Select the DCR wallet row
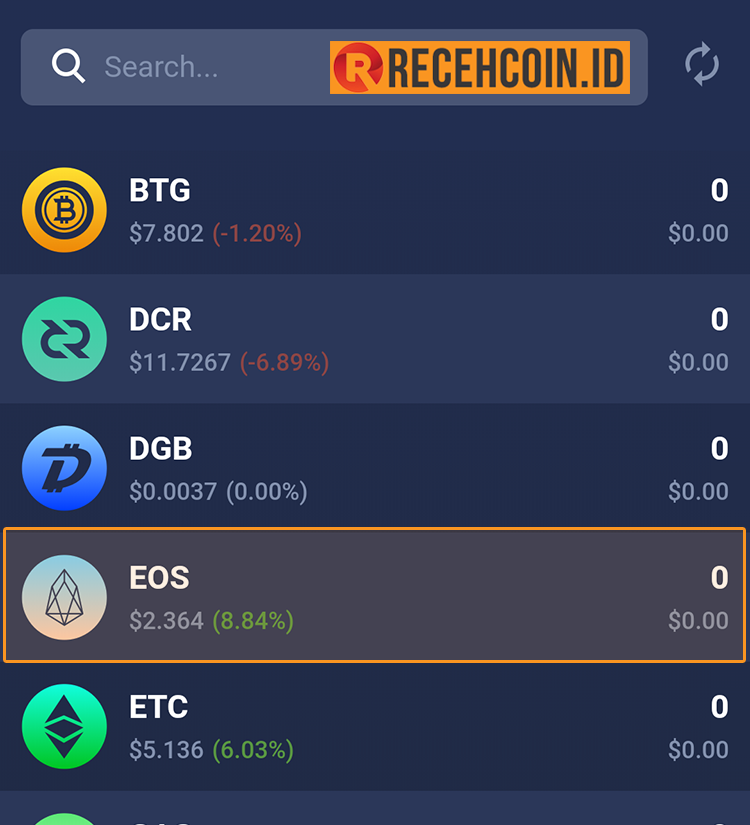The image size is (750, 825). tap(375, 339)
